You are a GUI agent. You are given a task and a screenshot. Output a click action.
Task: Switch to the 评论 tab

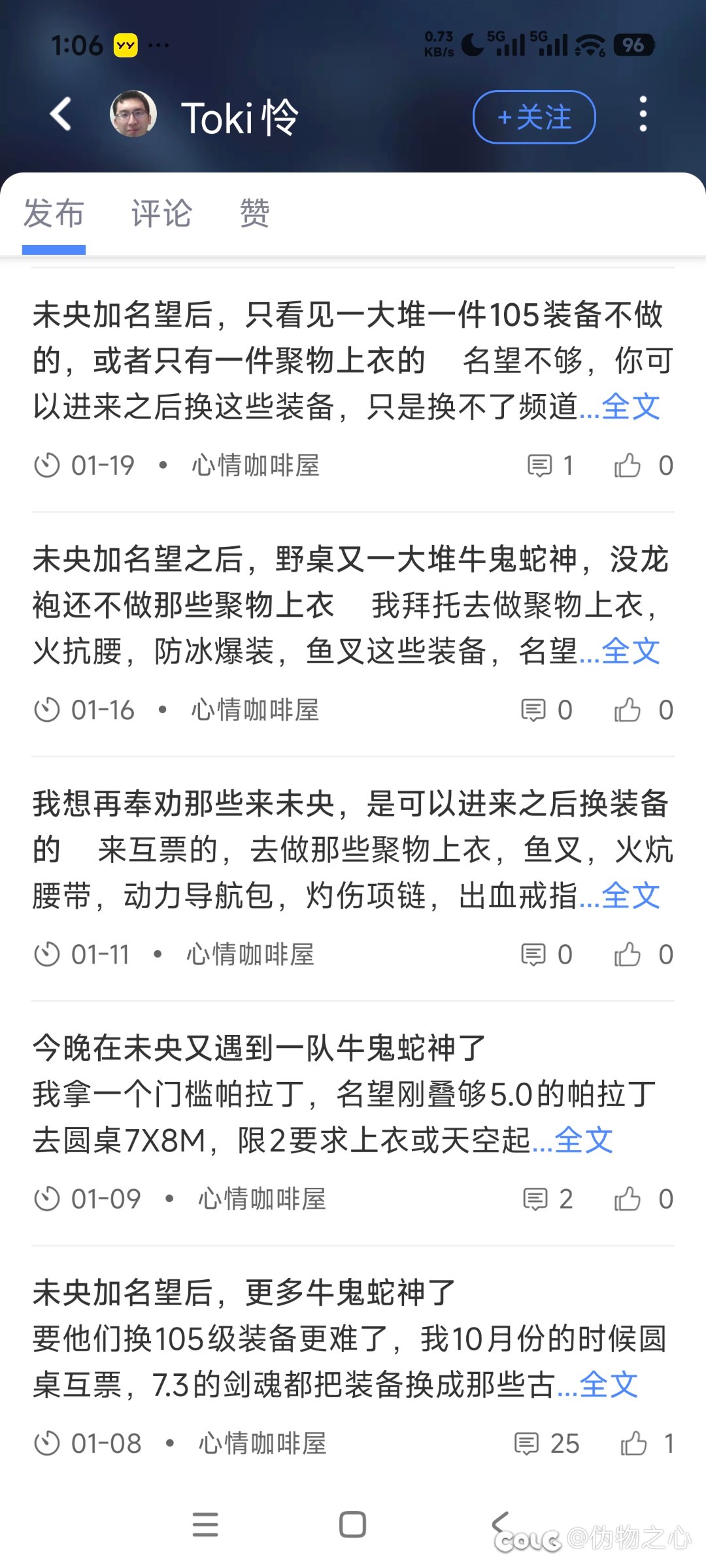pyautogui.click(x=161, y=214)
